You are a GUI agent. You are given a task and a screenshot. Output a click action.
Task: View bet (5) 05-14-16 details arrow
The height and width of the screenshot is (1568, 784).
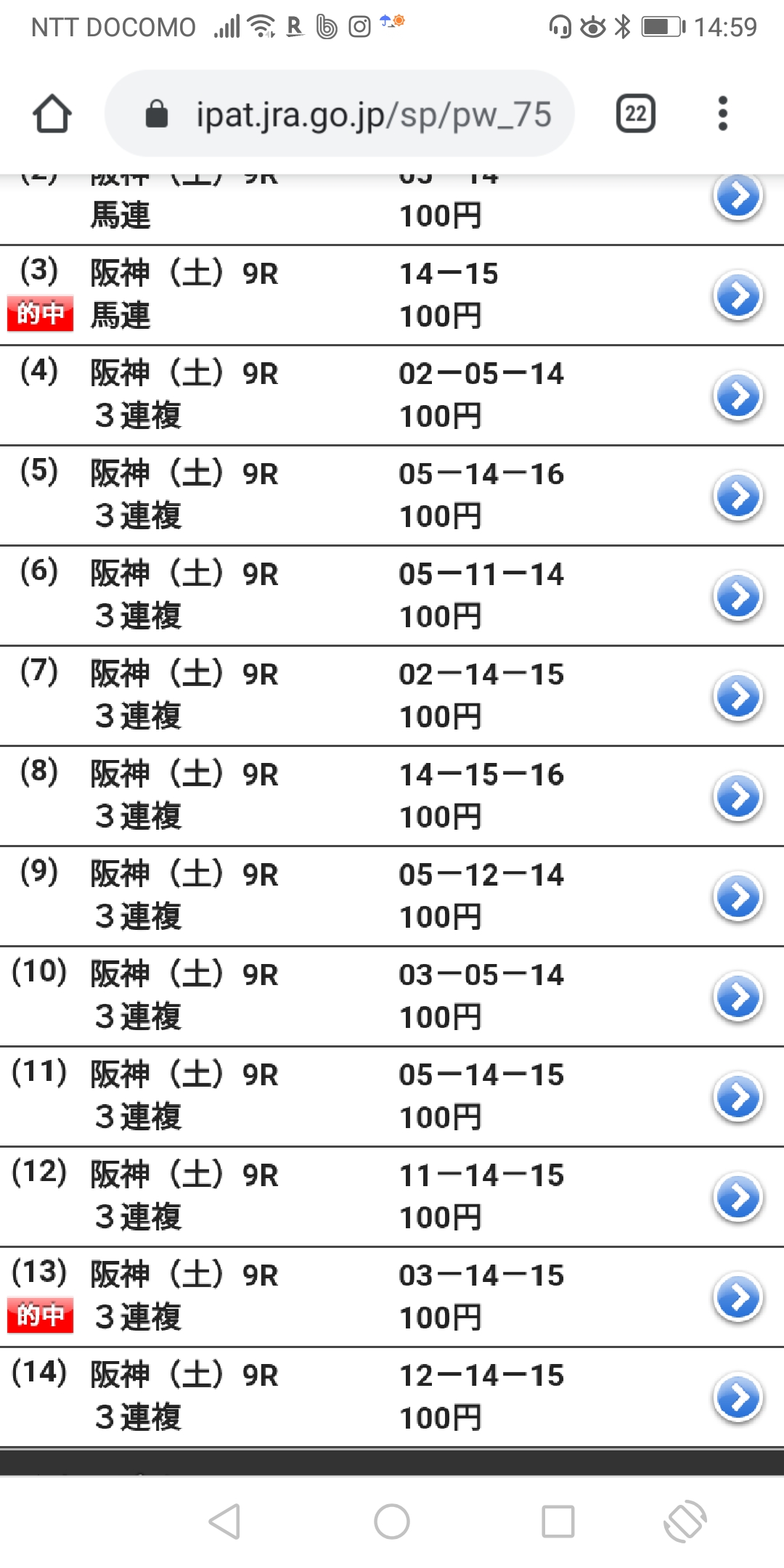pos(738,496)
